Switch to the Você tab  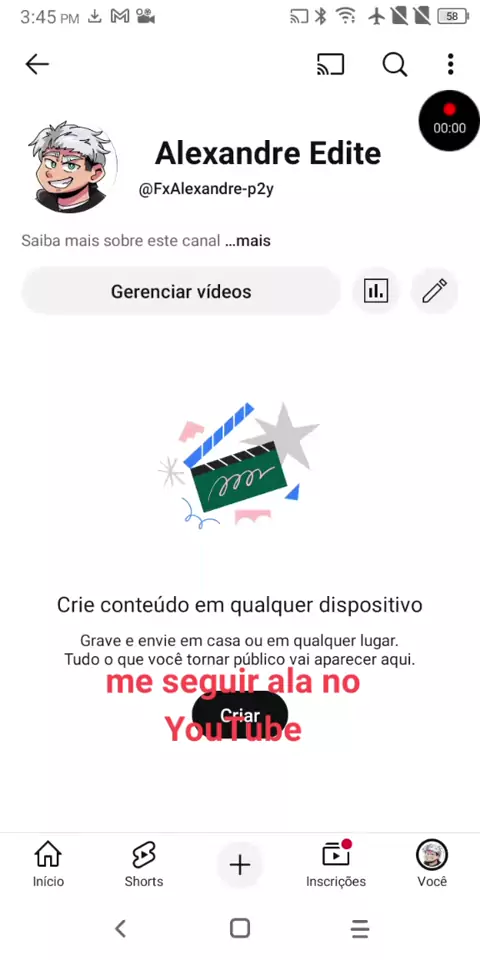[x=432, y=864]
